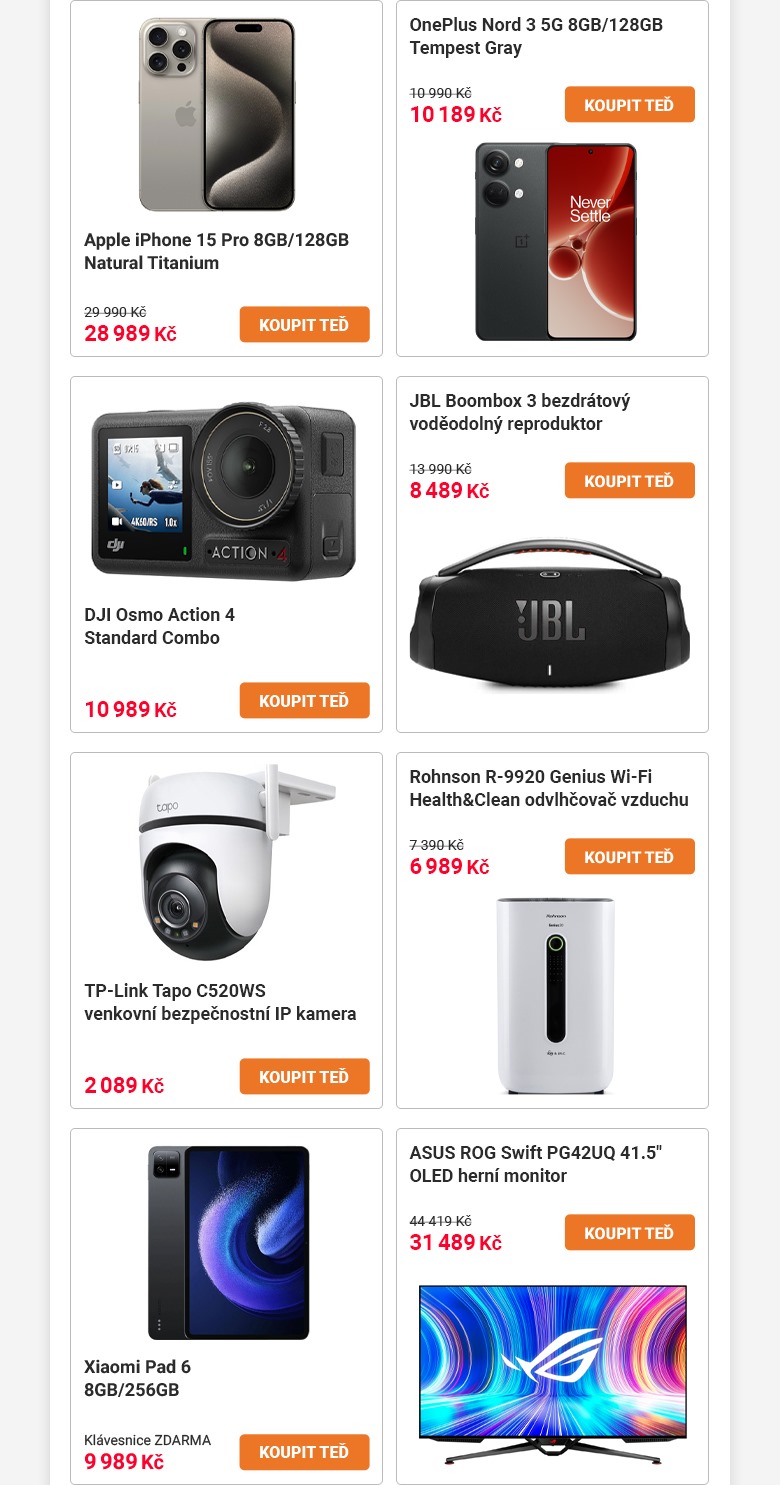780x1485 pixels.
Task: Buy the Xiaomi Pad 6 tablet
Action: tap(304, 1452)
